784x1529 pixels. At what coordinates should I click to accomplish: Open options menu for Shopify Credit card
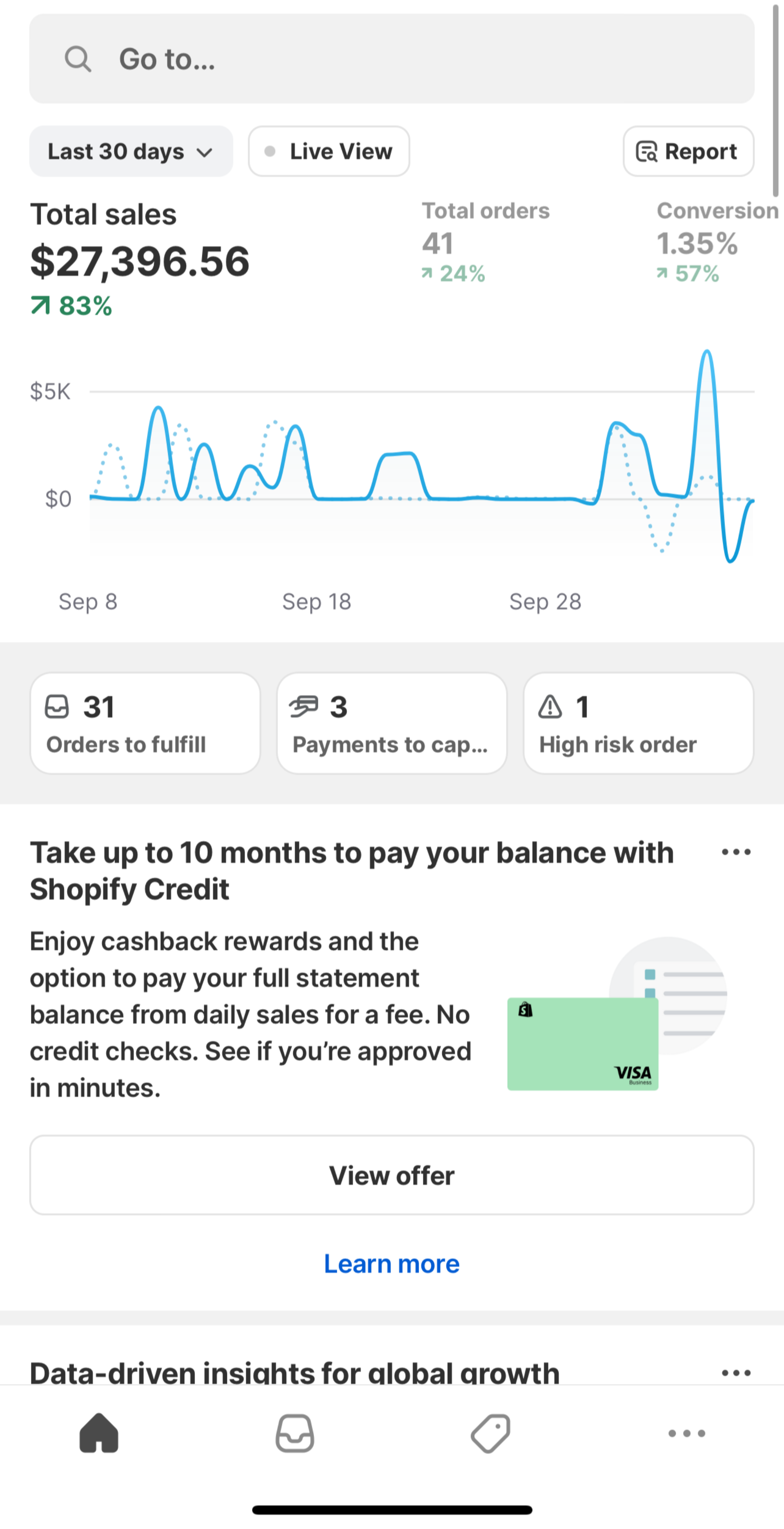click(736, 853)
